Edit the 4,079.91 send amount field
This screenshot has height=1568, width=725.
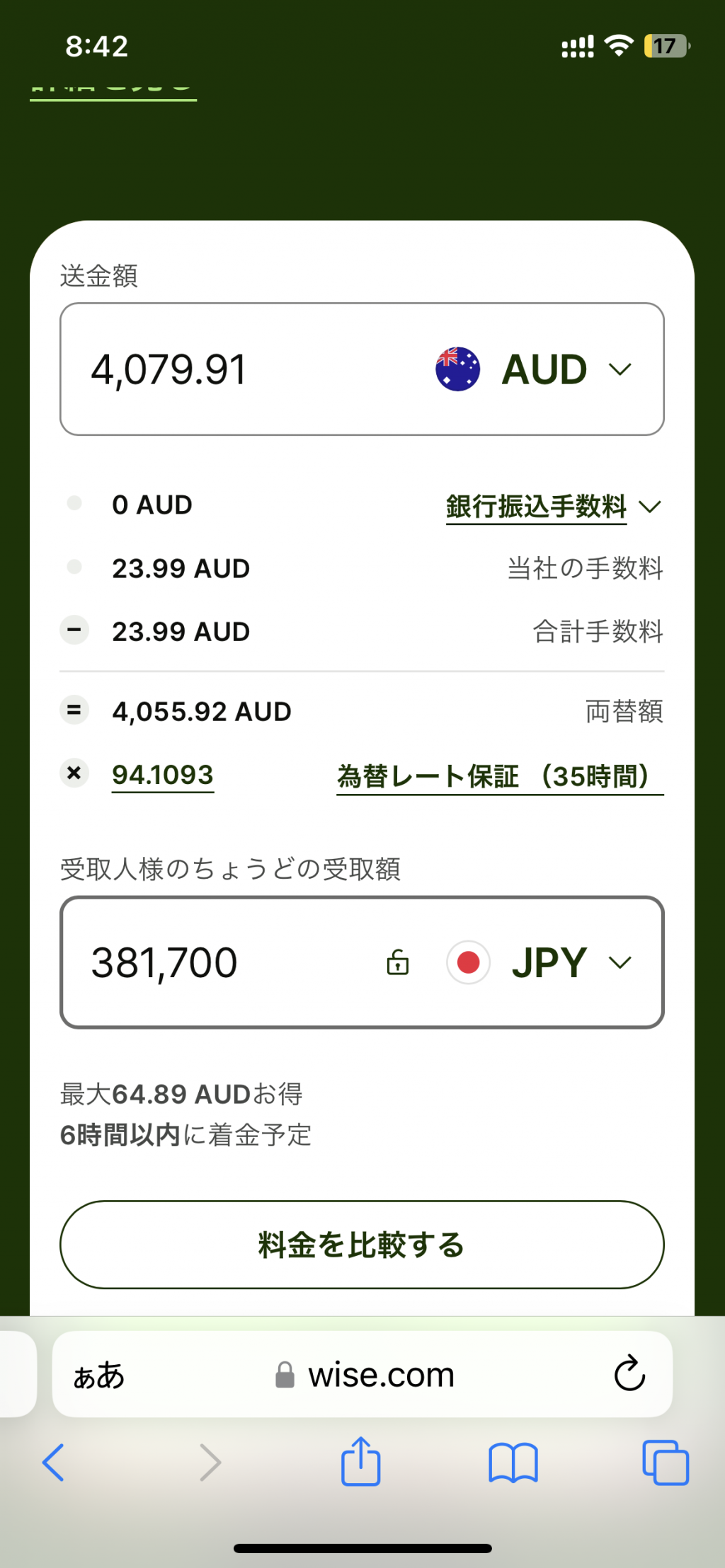tap(241, 369)
